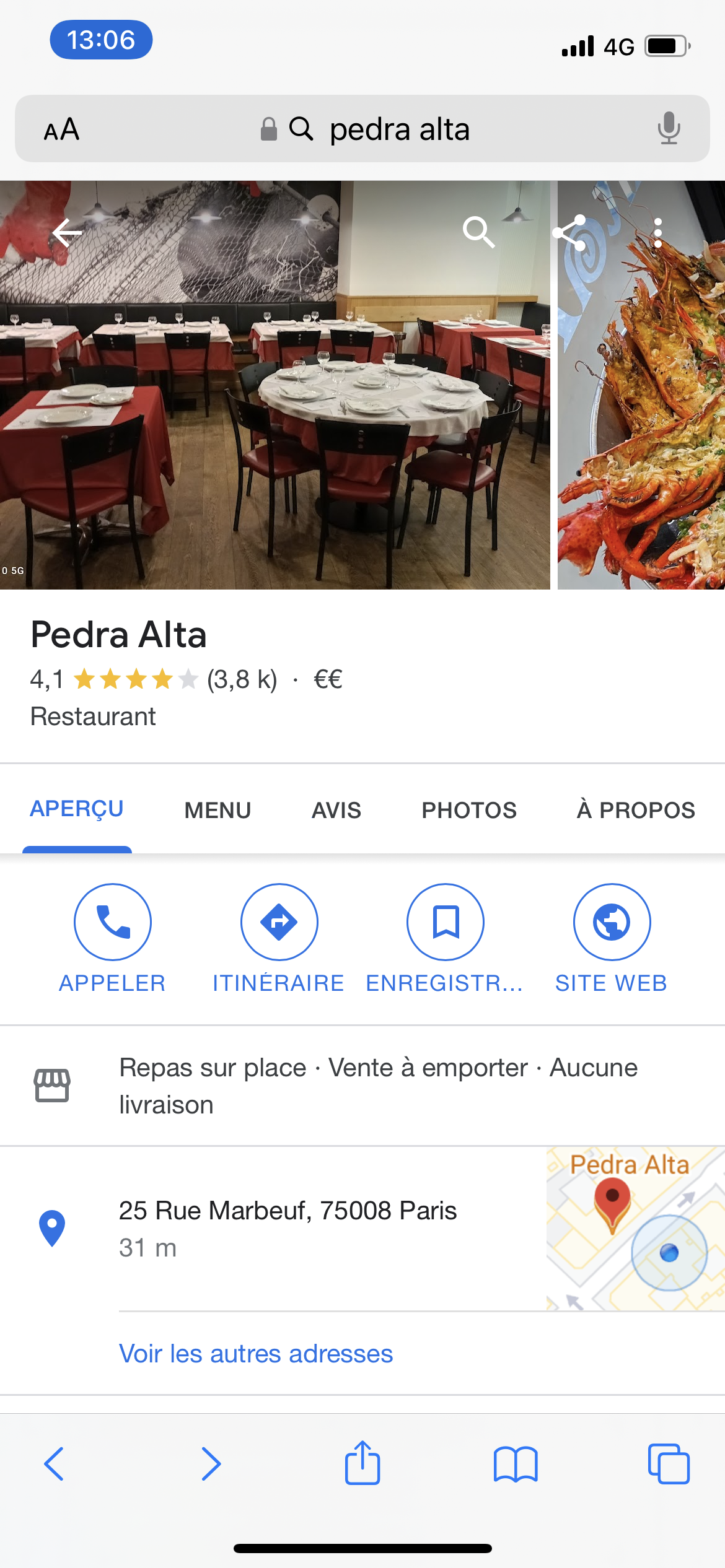Switch to the AVIS tab

336,810
